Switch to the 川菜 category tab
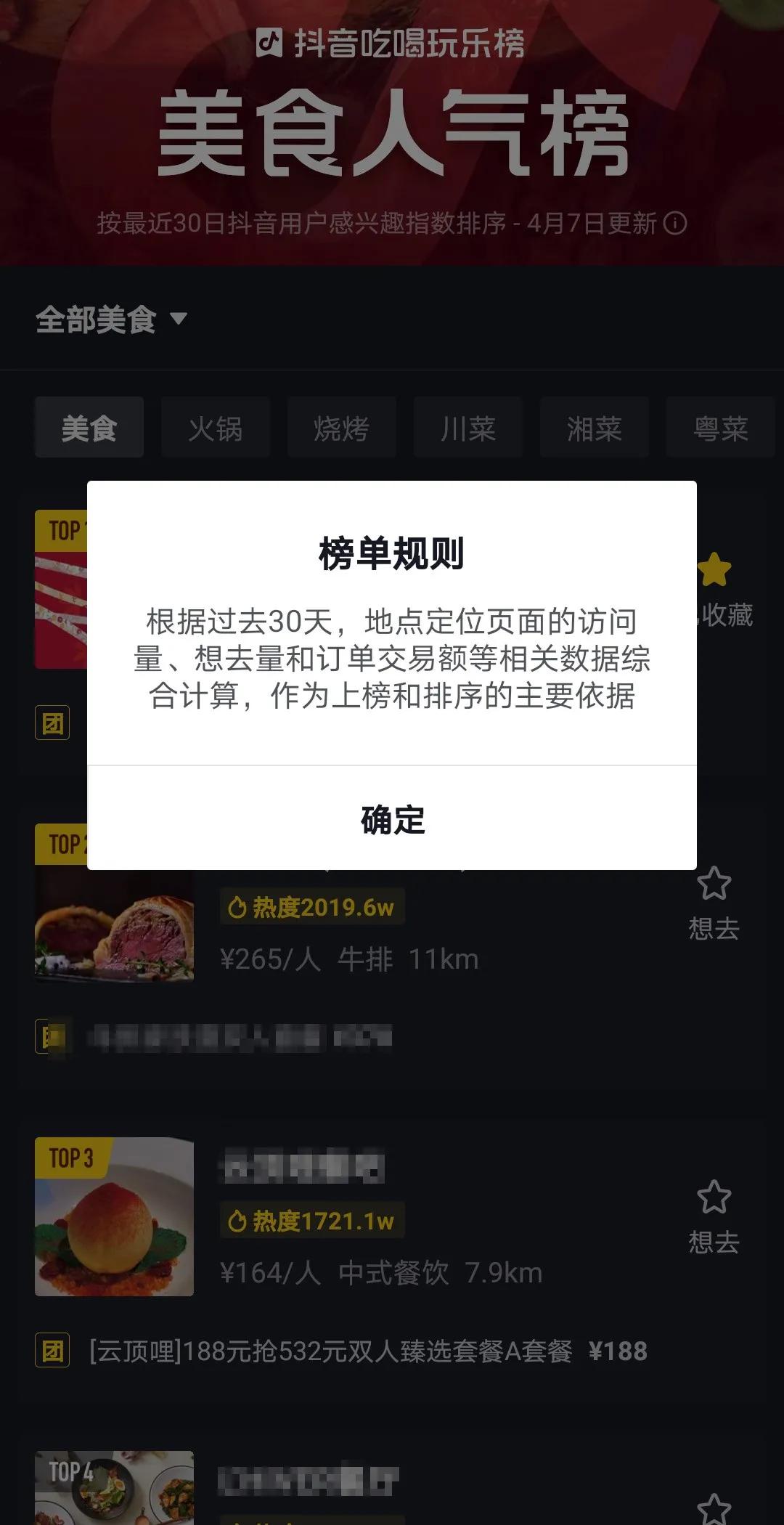Screen dimensions: 784x1525 pyautogui.click(x=467, y=428)
